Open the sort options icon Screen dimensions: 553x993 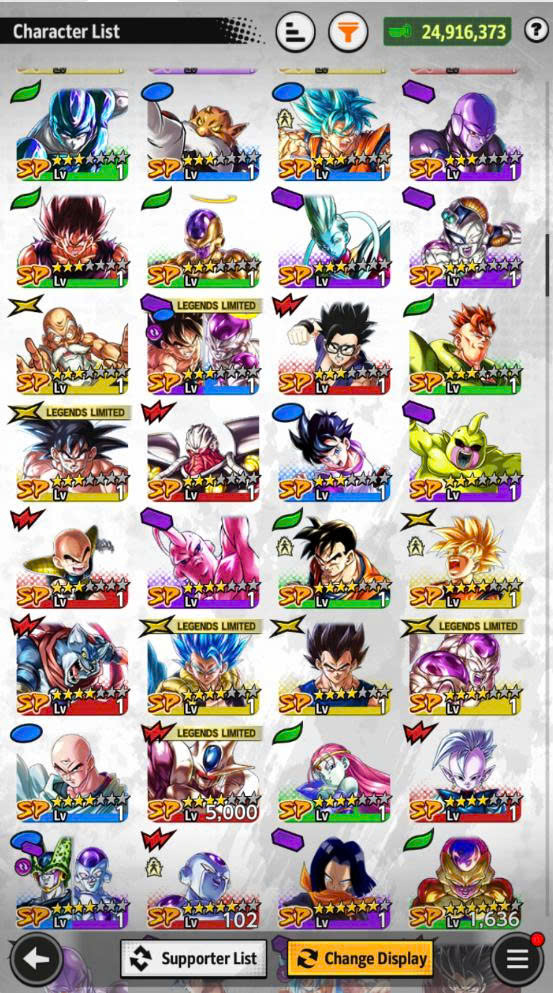pyautogui.click(x=295, y=31)
